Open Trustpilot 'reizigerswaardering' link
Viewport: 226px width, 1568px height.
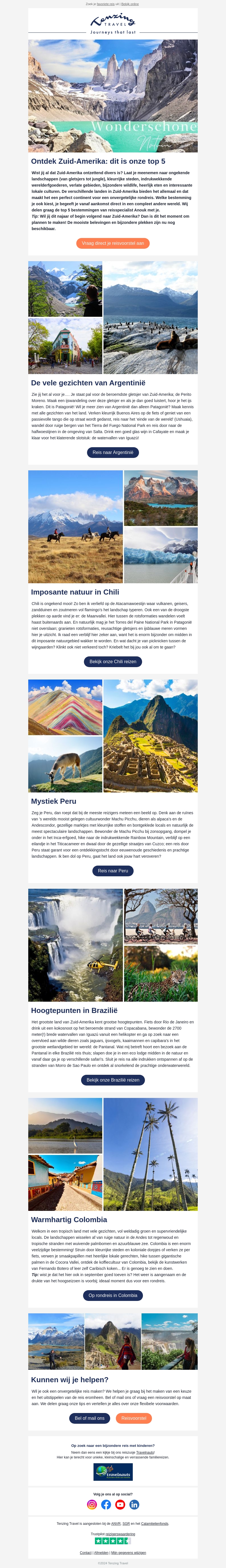click(120, 1534)
